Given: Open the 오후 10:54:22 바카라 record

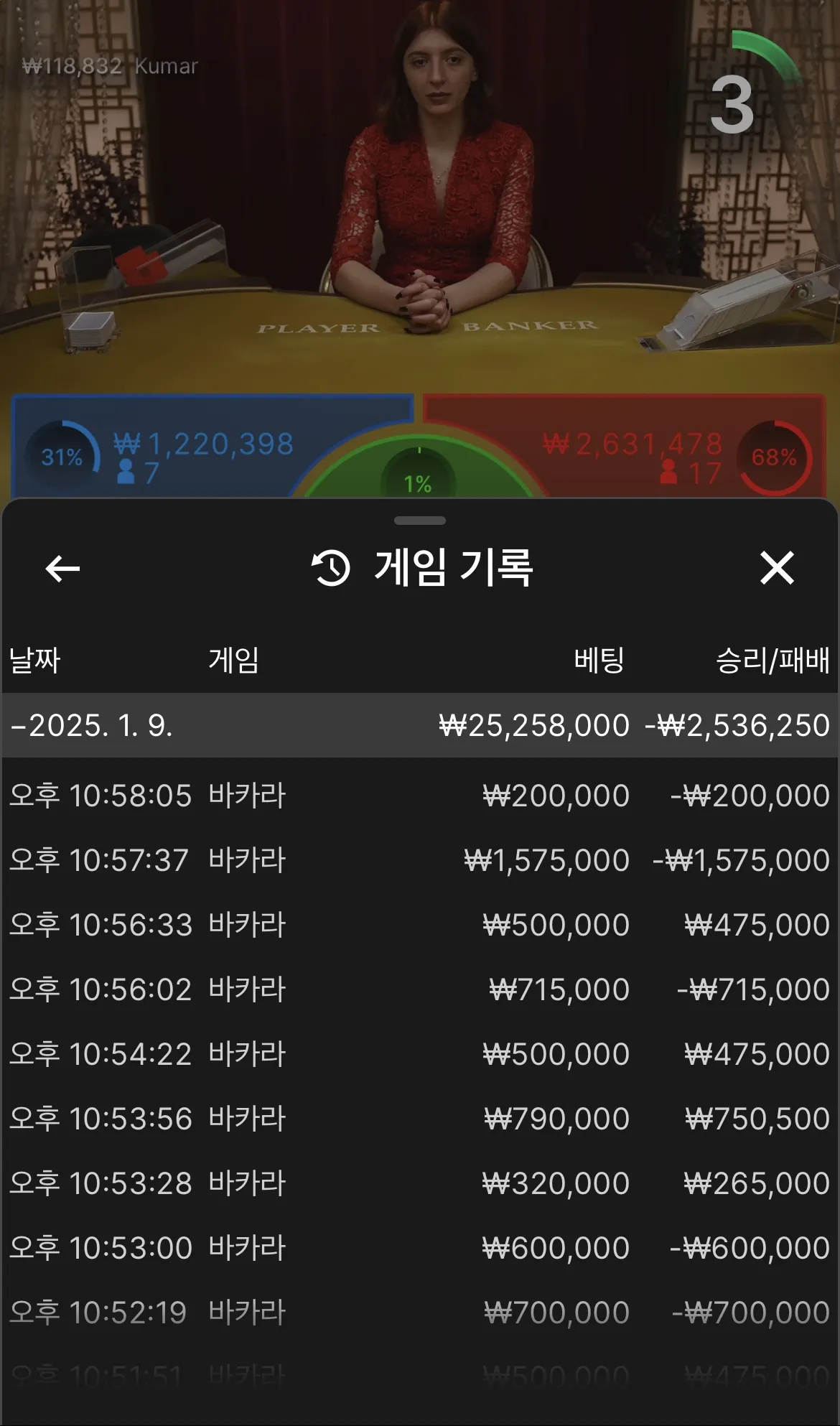Looking at the screenshot, I should click(420, 1054).
